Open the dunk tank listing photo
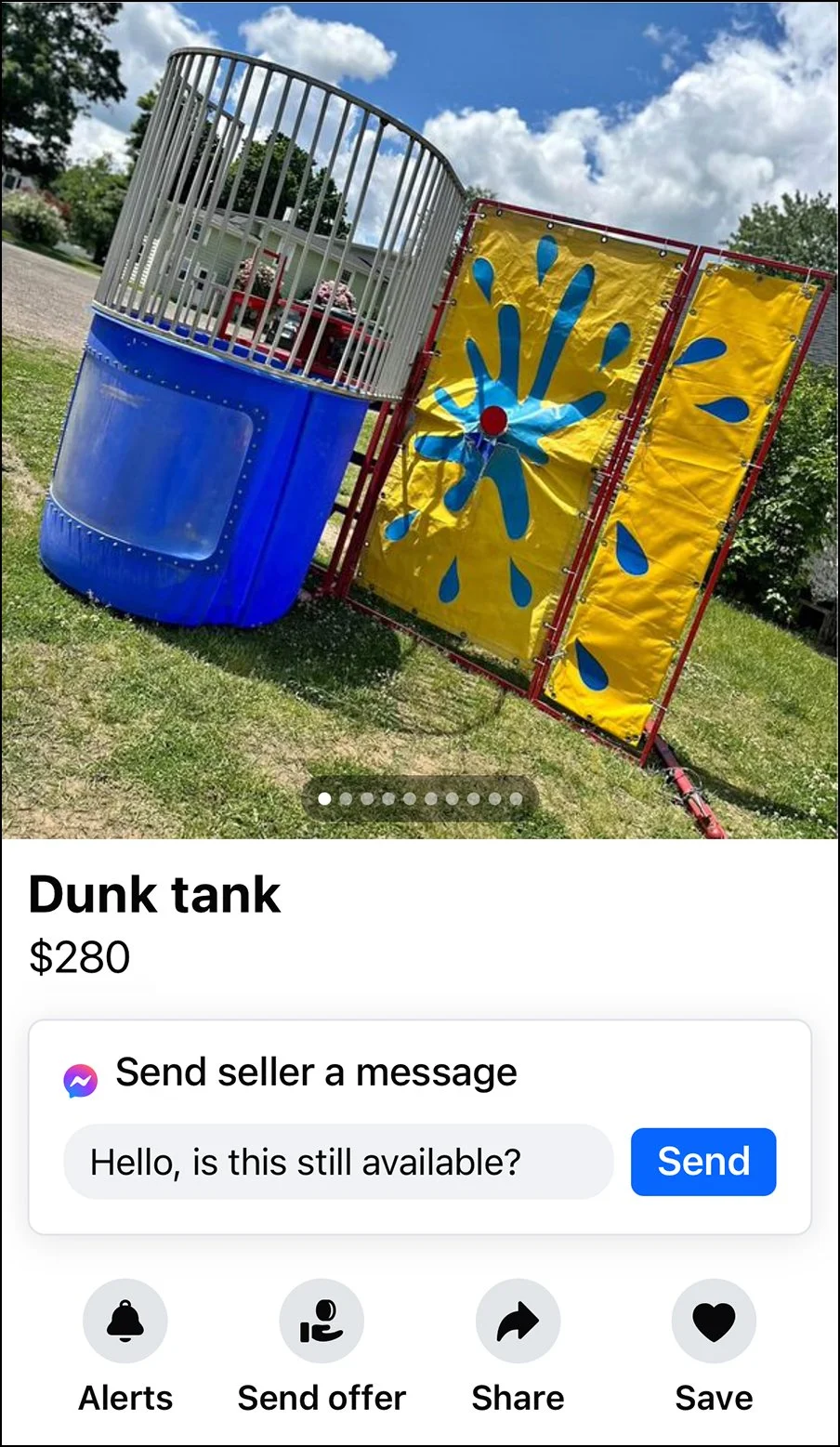 click(420, 400)
